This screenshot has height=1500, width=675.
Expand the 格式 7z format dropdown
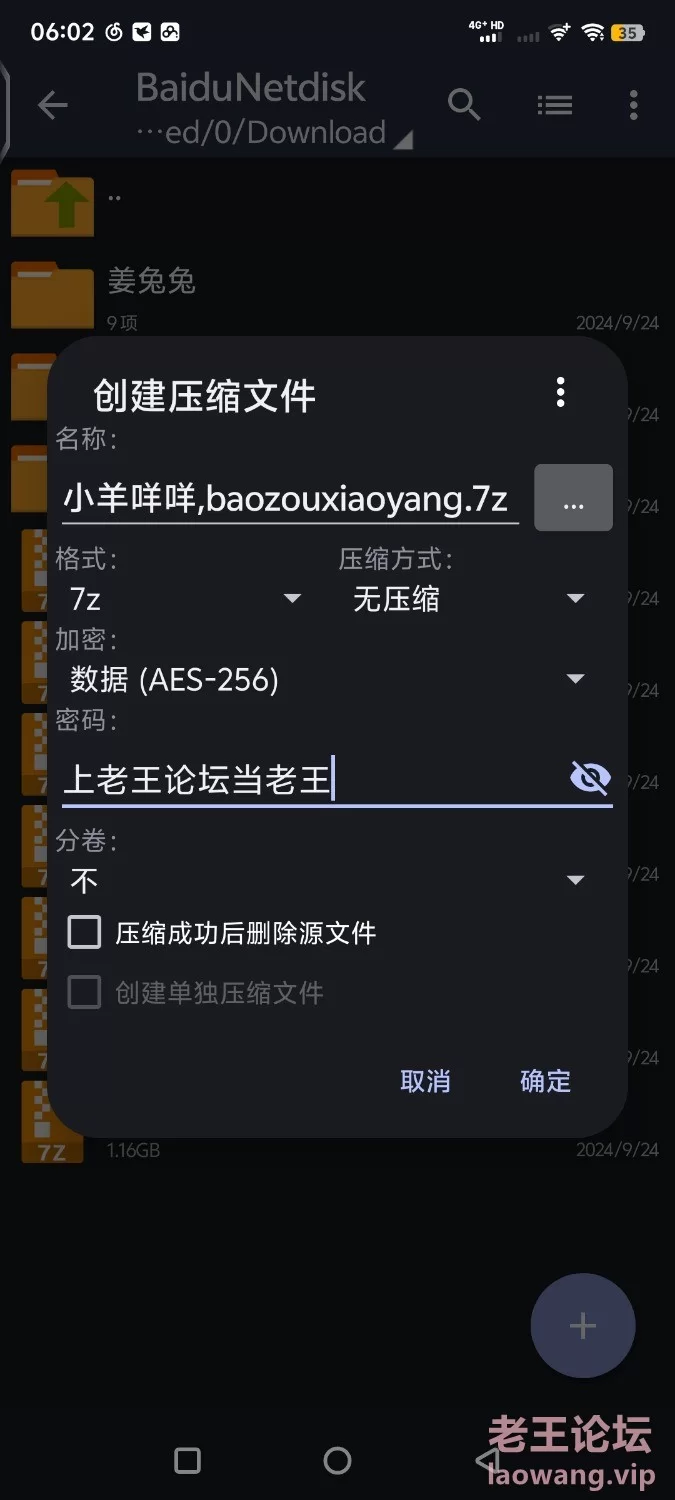tap(185, 599)
